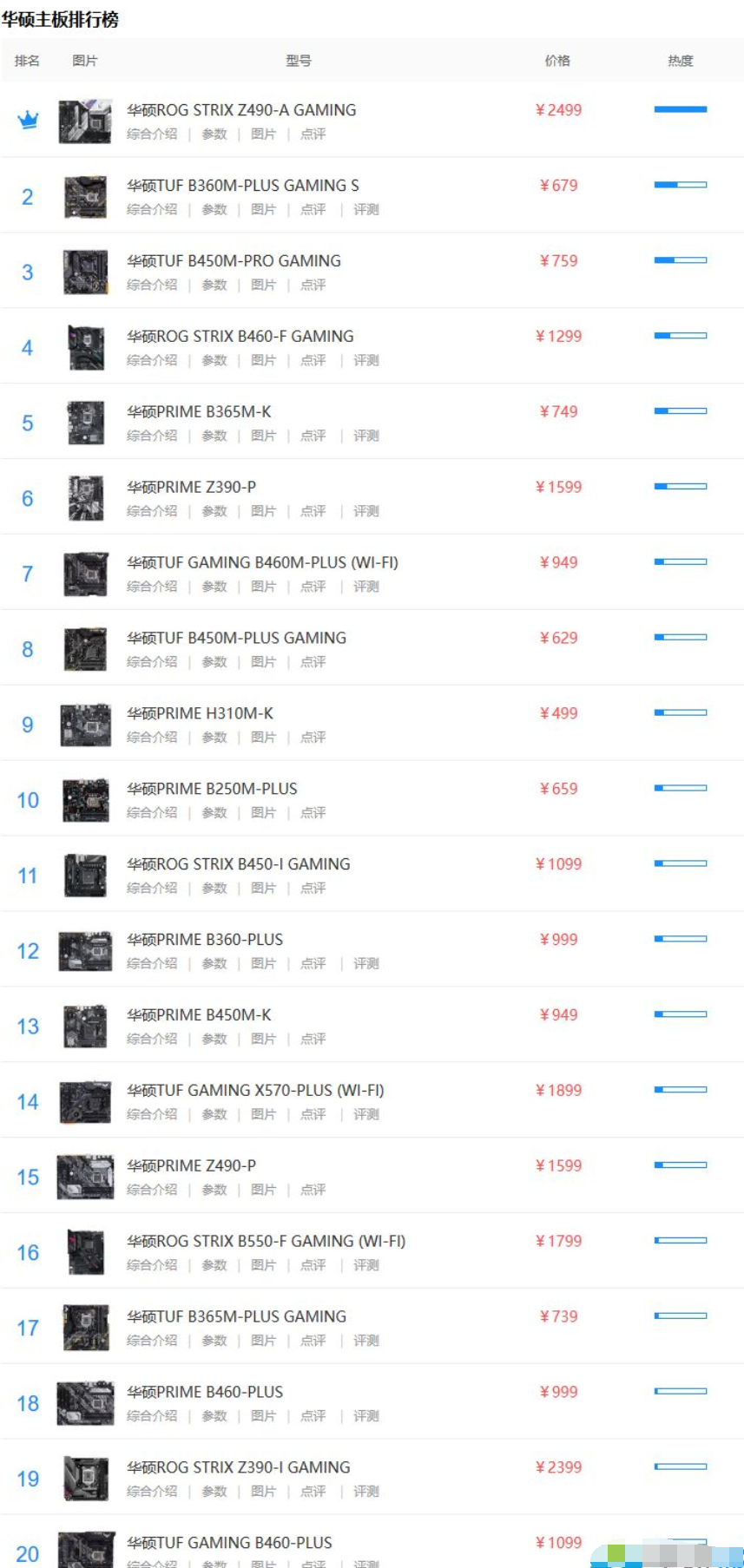Viewport: 744px width, 1568px height.
Task: Open the 华硕PRIME H310M-K product title
Action: pos(200,713)
